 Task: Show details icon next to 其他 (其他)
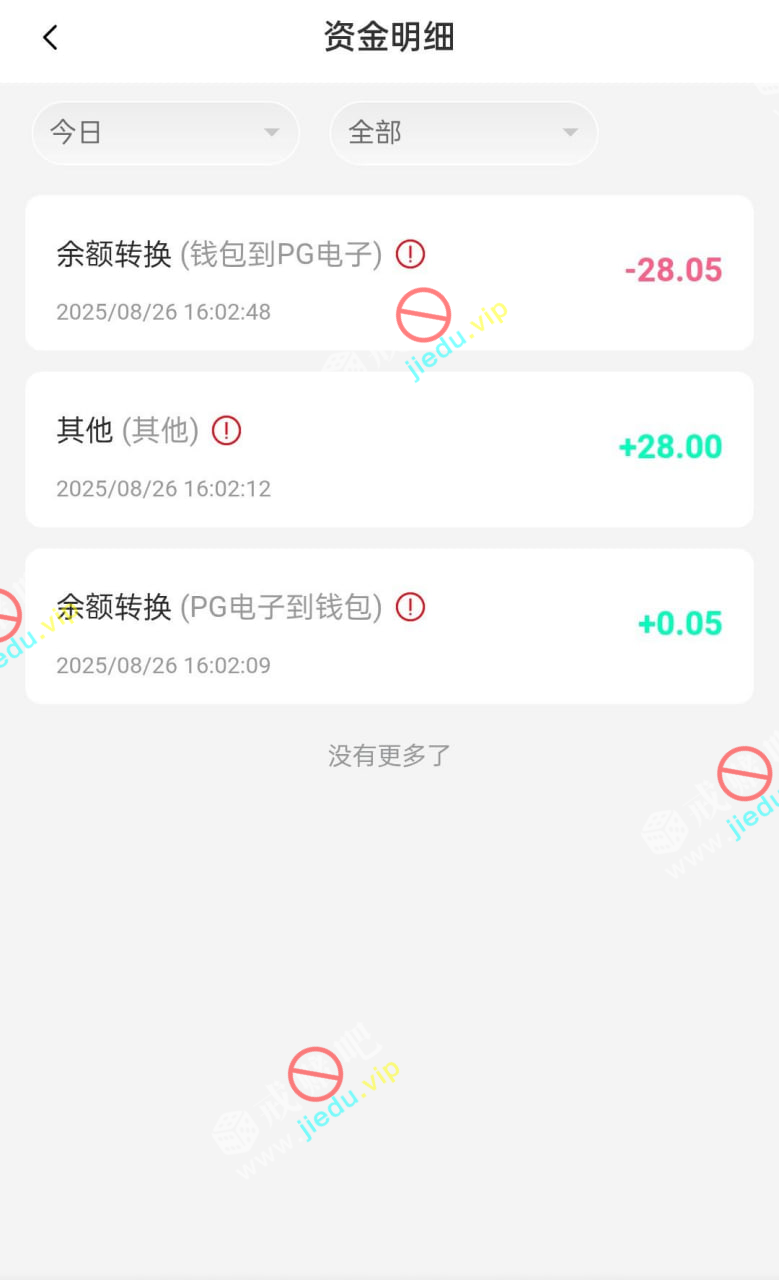point(227,431)
